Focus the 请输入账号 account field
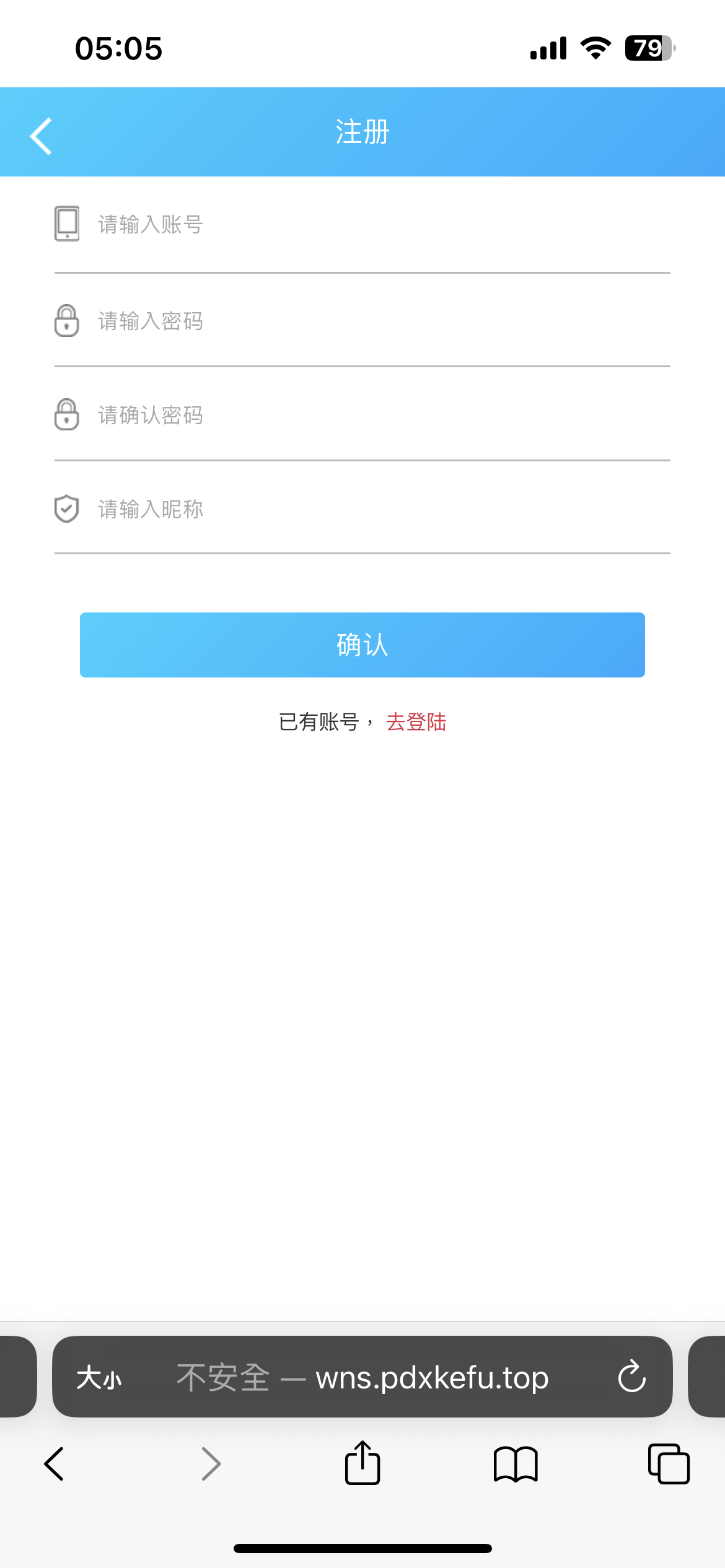This screenshot has height=1568, width=725. pyautogui.click(x=362, y=224)
